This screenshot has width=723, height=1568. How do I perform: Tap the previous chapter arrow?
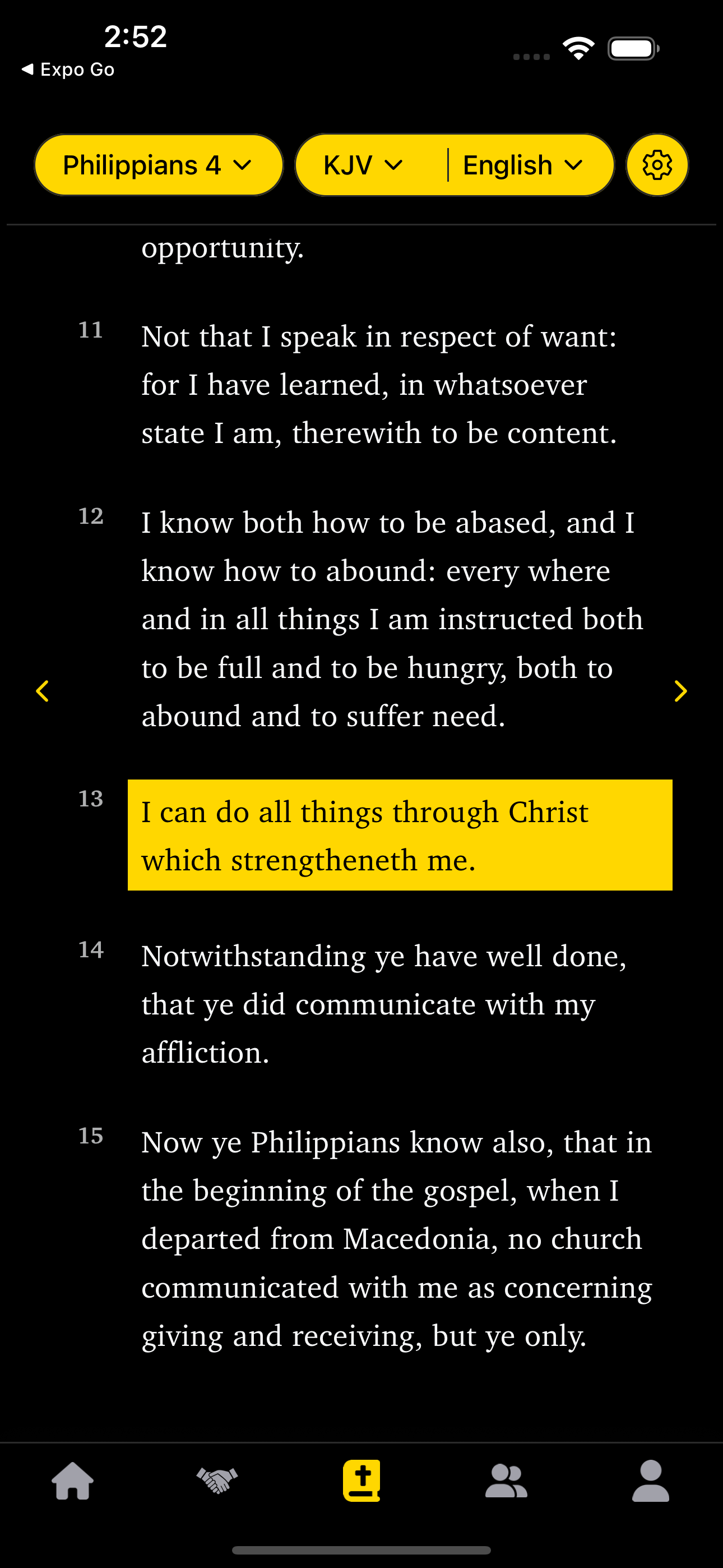tap(43, 691)
